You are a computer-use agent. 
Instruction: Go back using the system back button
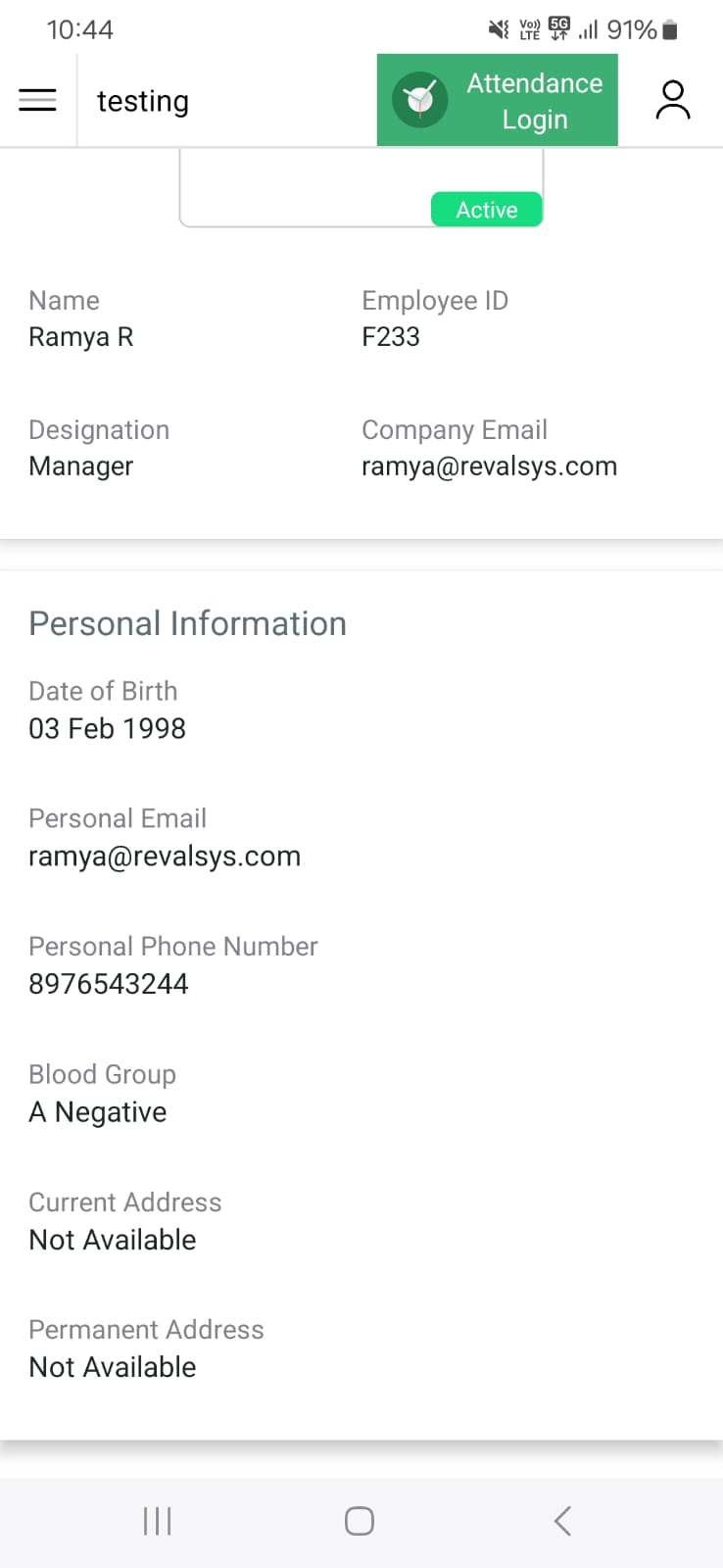point(561,1521)
